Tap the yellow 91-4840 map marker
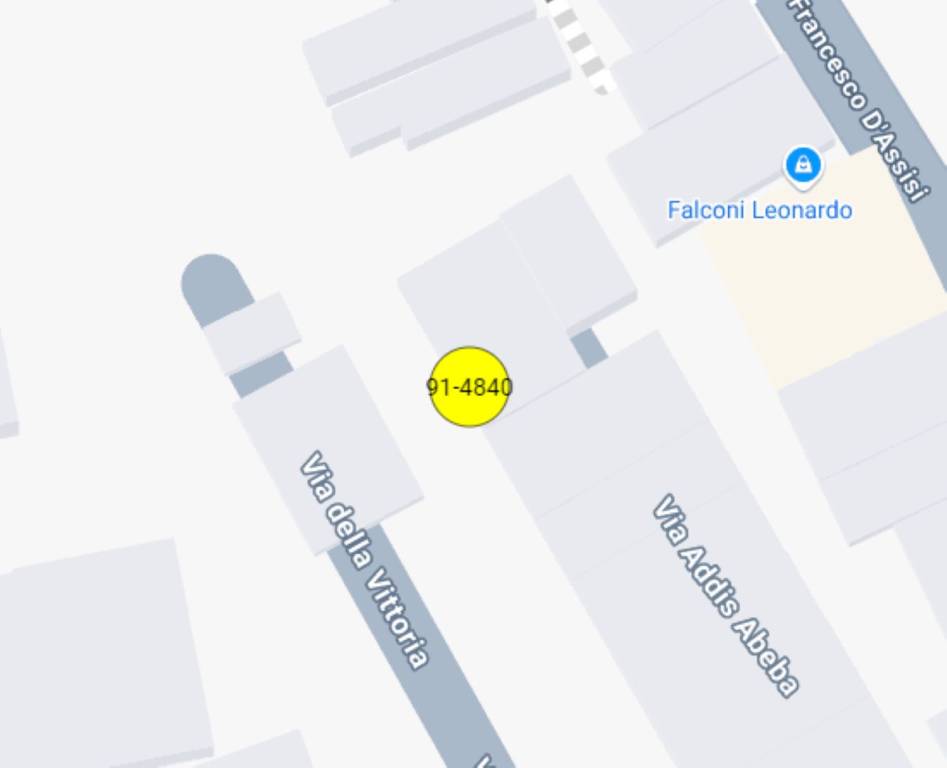This screenshot has height=768, width=947. pyautogui.click(x=469, y=387)
